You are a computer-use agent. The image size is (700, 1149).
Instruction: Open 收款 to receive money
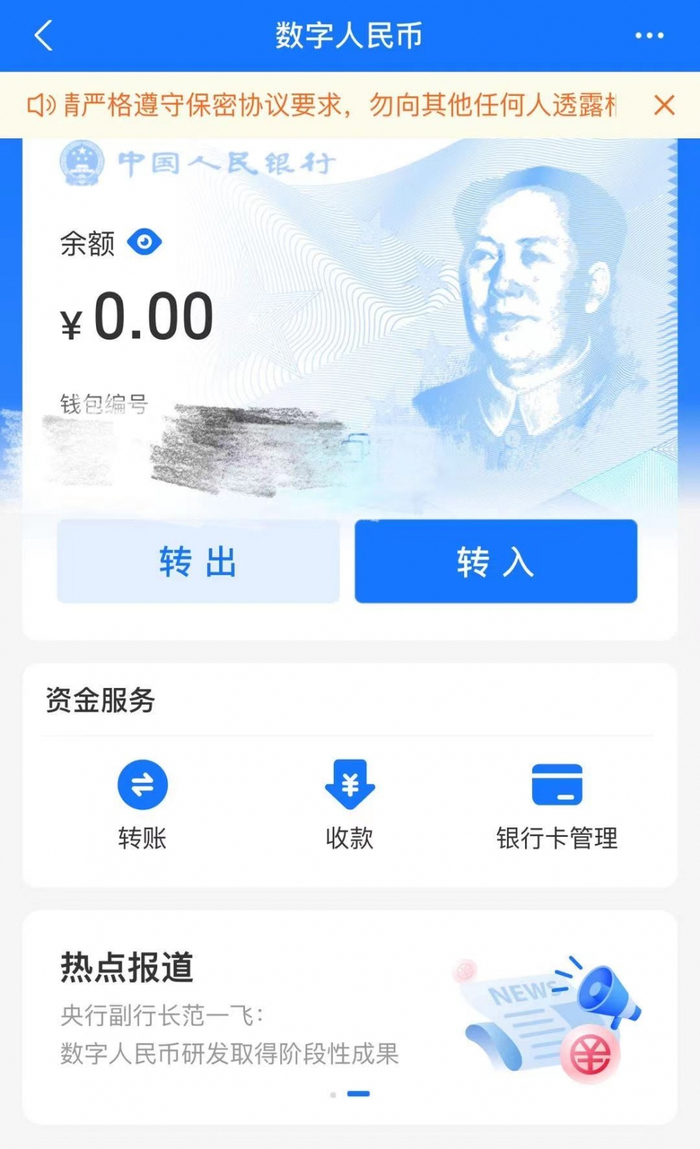[x=350, y=803]
